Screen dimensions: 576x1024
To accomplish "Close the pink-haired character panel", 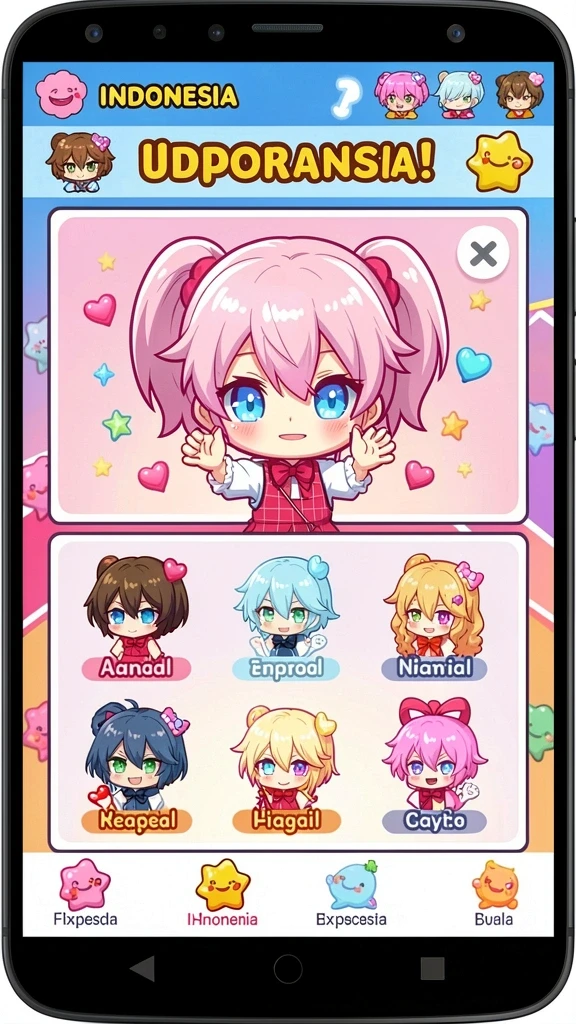I will coord(483,253).
